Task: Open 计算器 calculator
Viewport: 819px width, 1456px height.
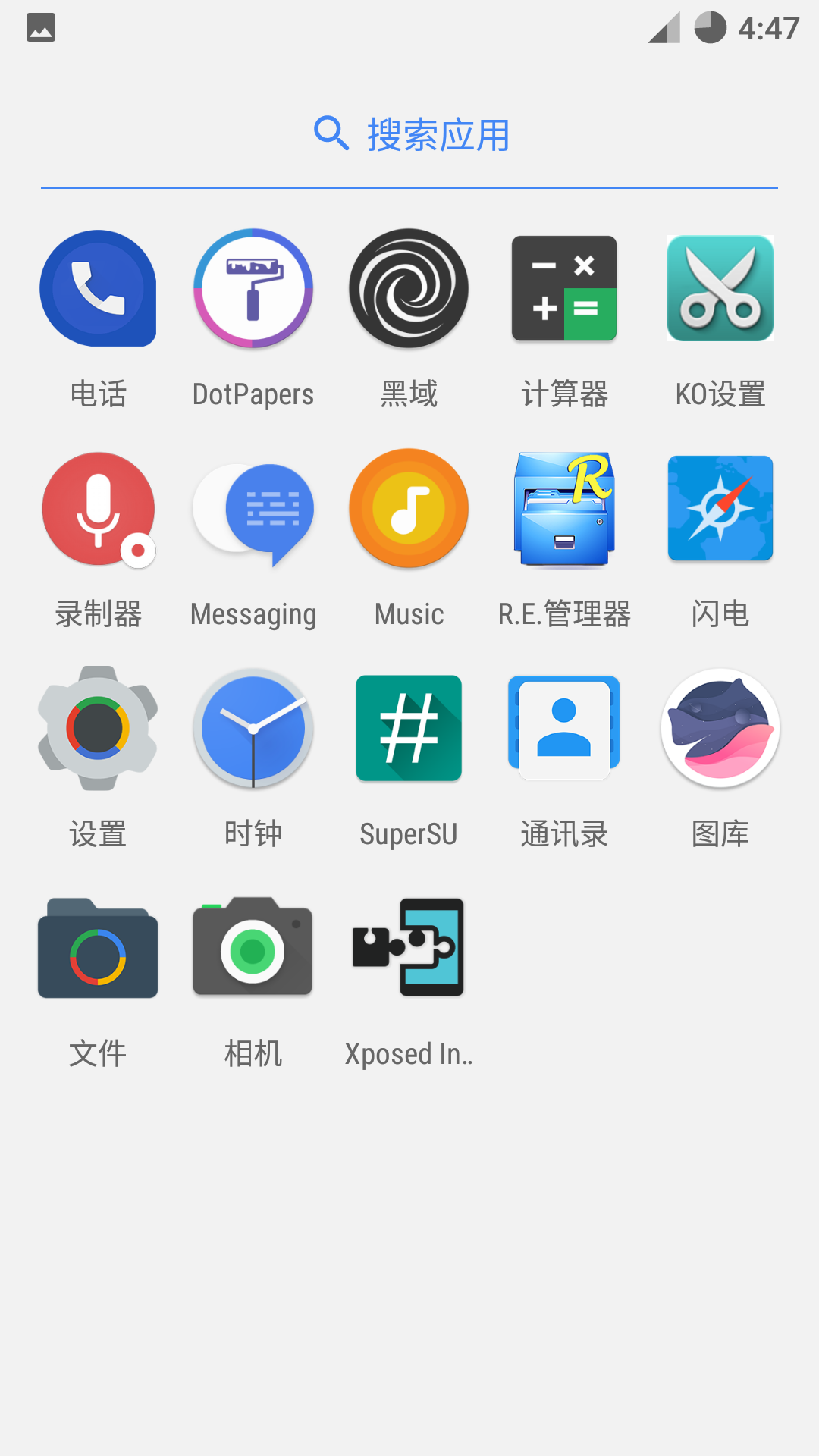Action: point(564,288)
